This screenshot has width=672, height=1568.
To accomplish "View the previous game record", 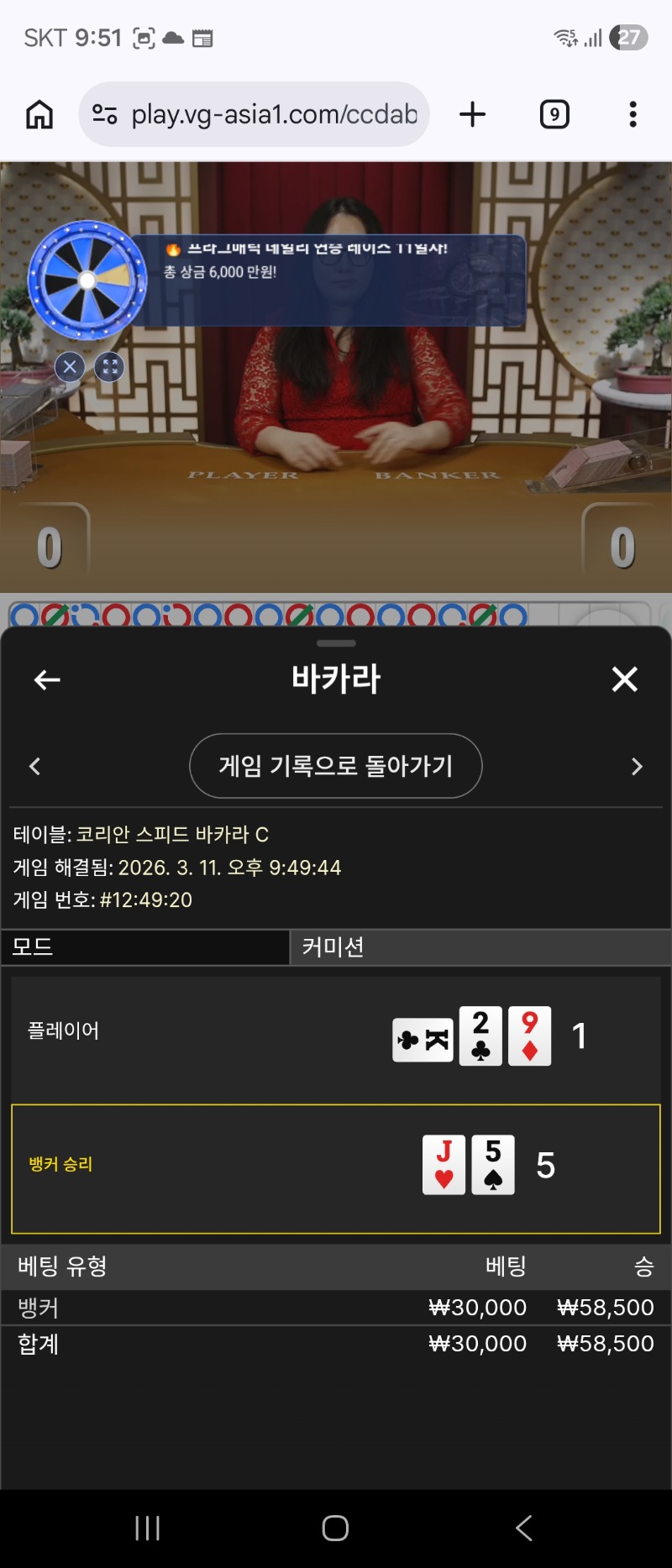I will 35,766.
